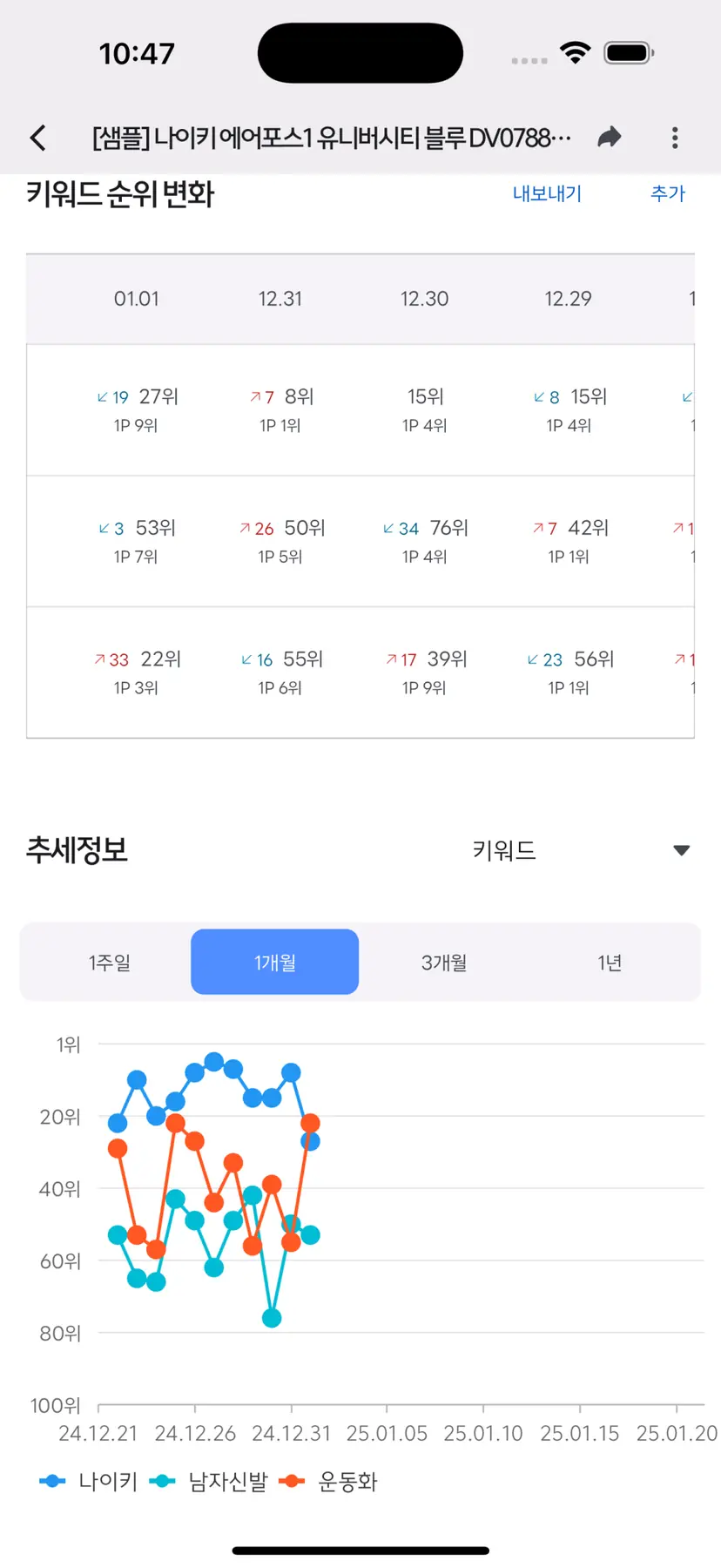Viewport: 721px width, 1568px height.
Task: Tap 내보내기 to export keyword rankings
Action: [x=547, y=193]
